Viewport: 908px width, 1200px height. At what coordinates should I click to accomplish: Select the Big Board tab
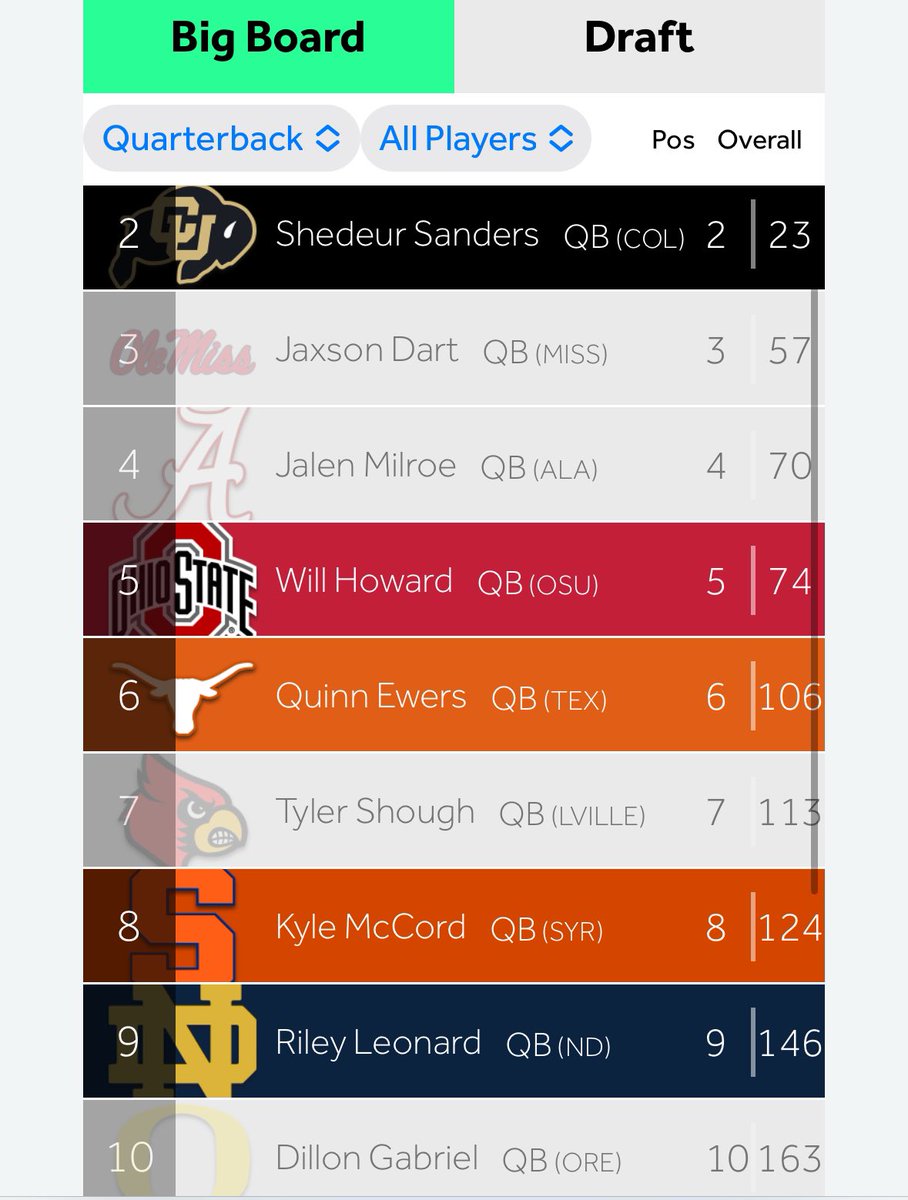[x=268, y=40]
